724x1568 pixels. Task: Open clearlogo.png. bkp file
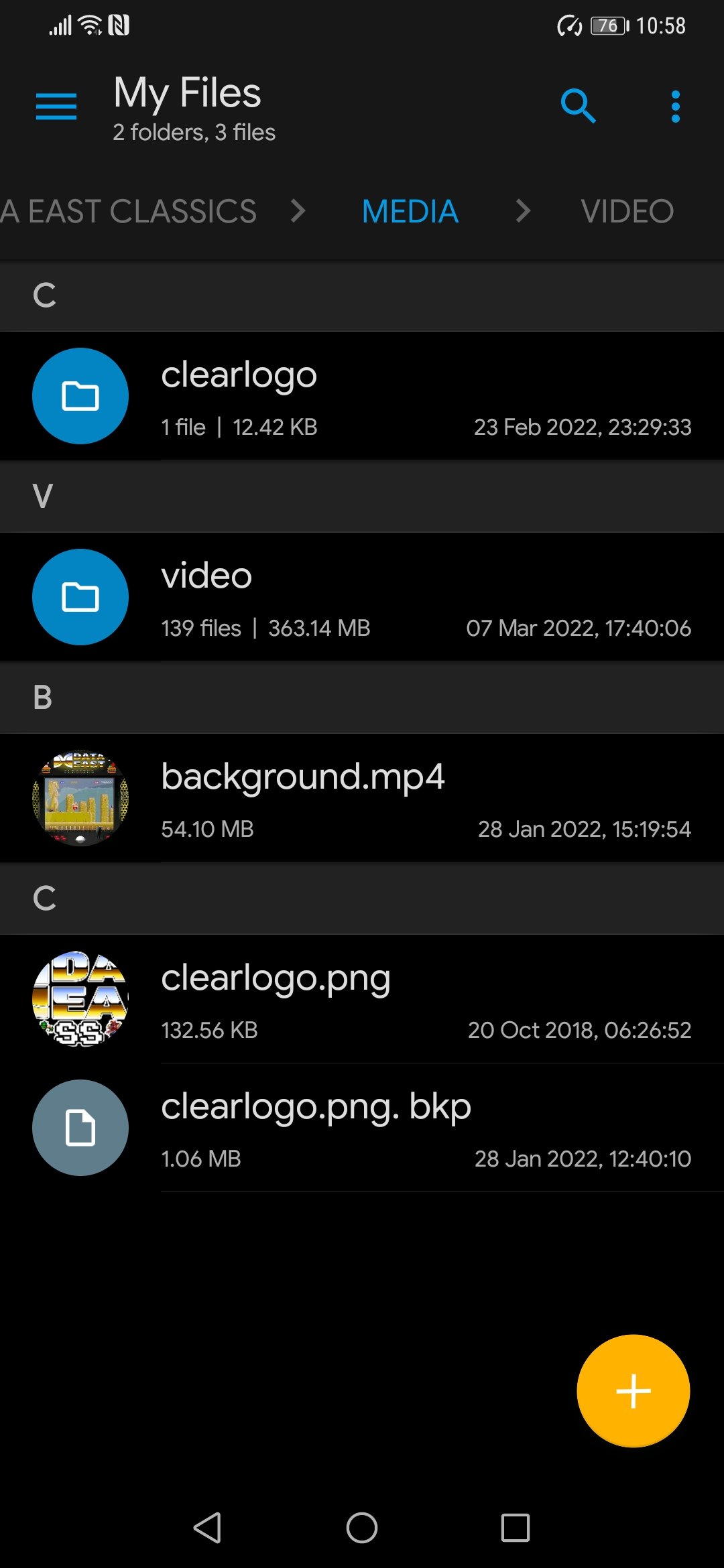(x=362, y=1128)
